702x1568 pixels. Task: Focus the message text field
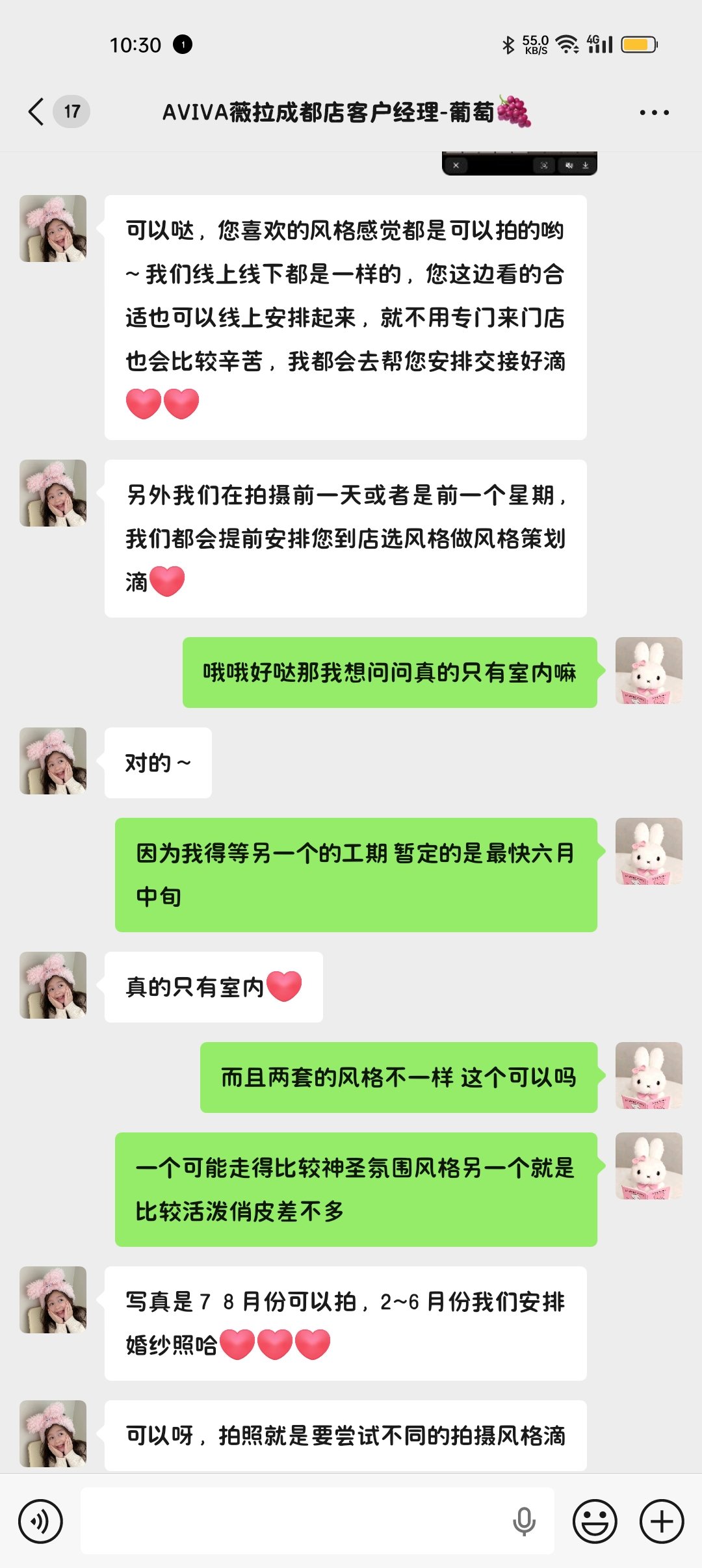(292, 1521)
